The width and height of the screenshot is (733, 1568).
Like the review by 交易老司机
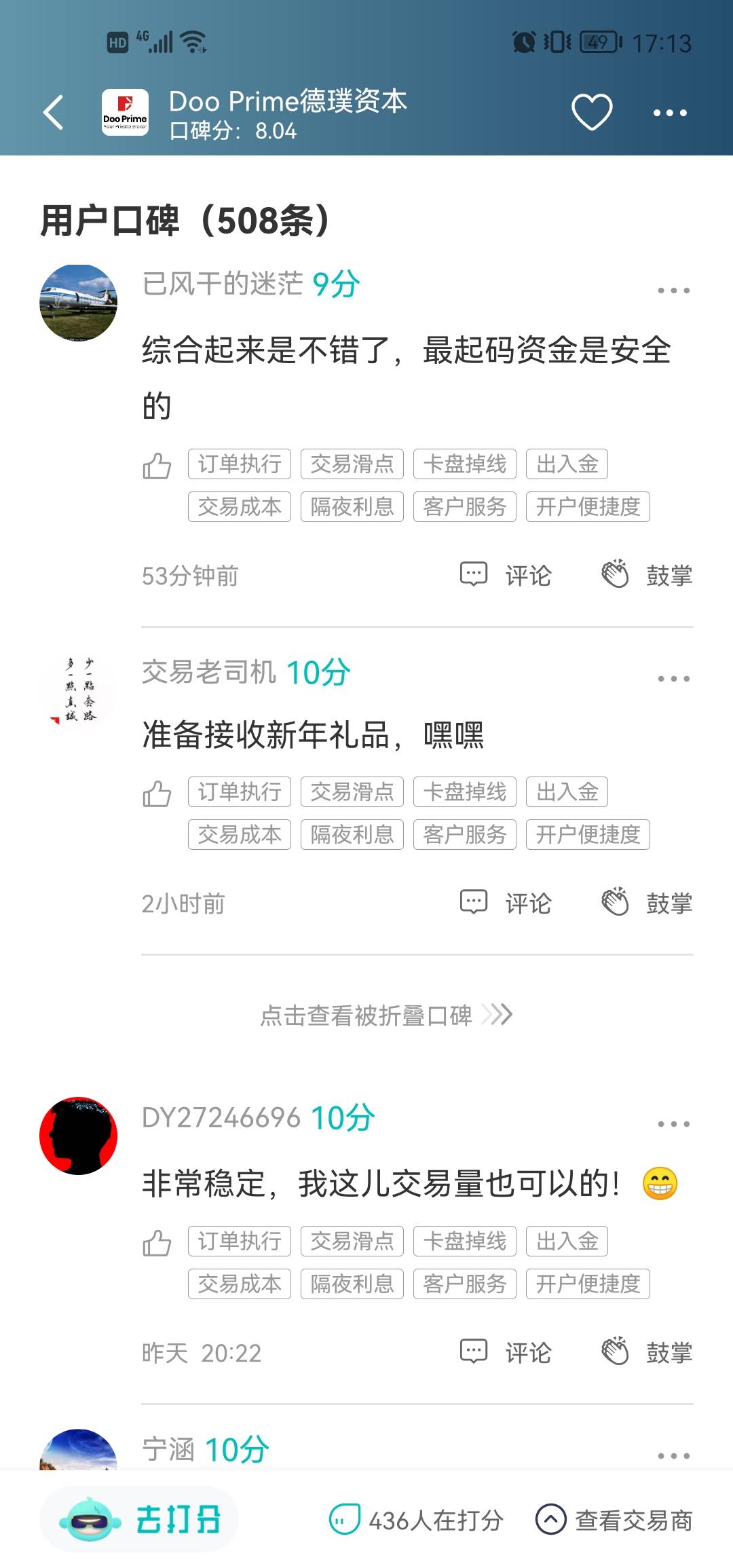[157, 794]
